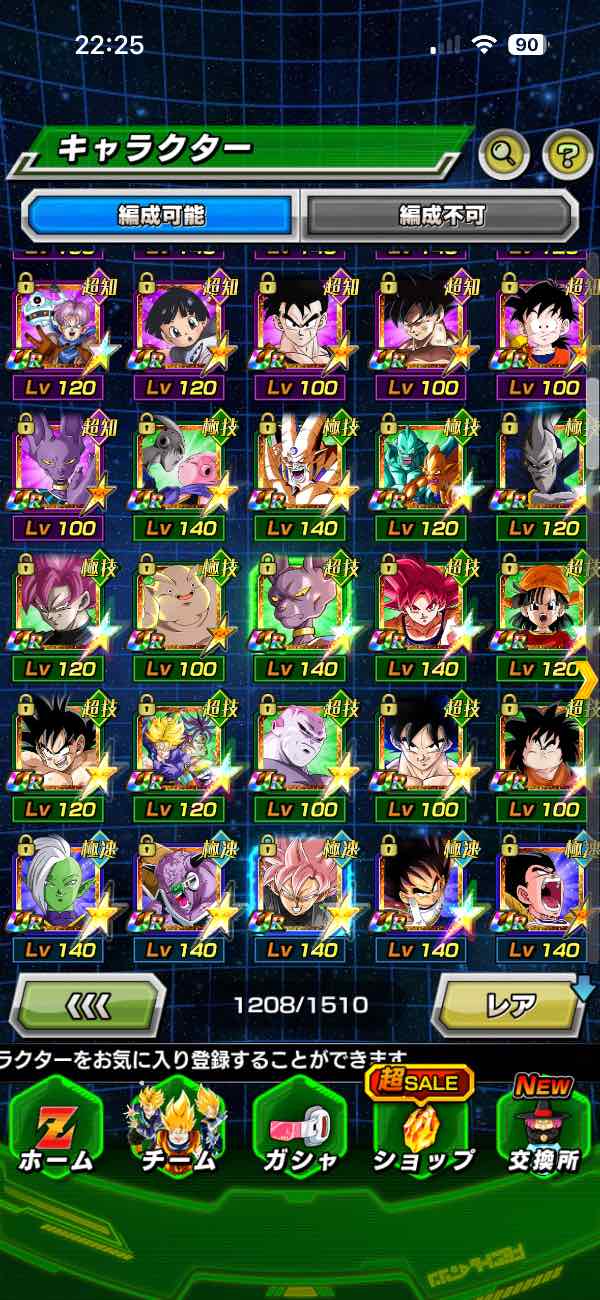The image size is (600, 1300).
Task: Switch to the 編成可能 tab
Action: point(161,215)
